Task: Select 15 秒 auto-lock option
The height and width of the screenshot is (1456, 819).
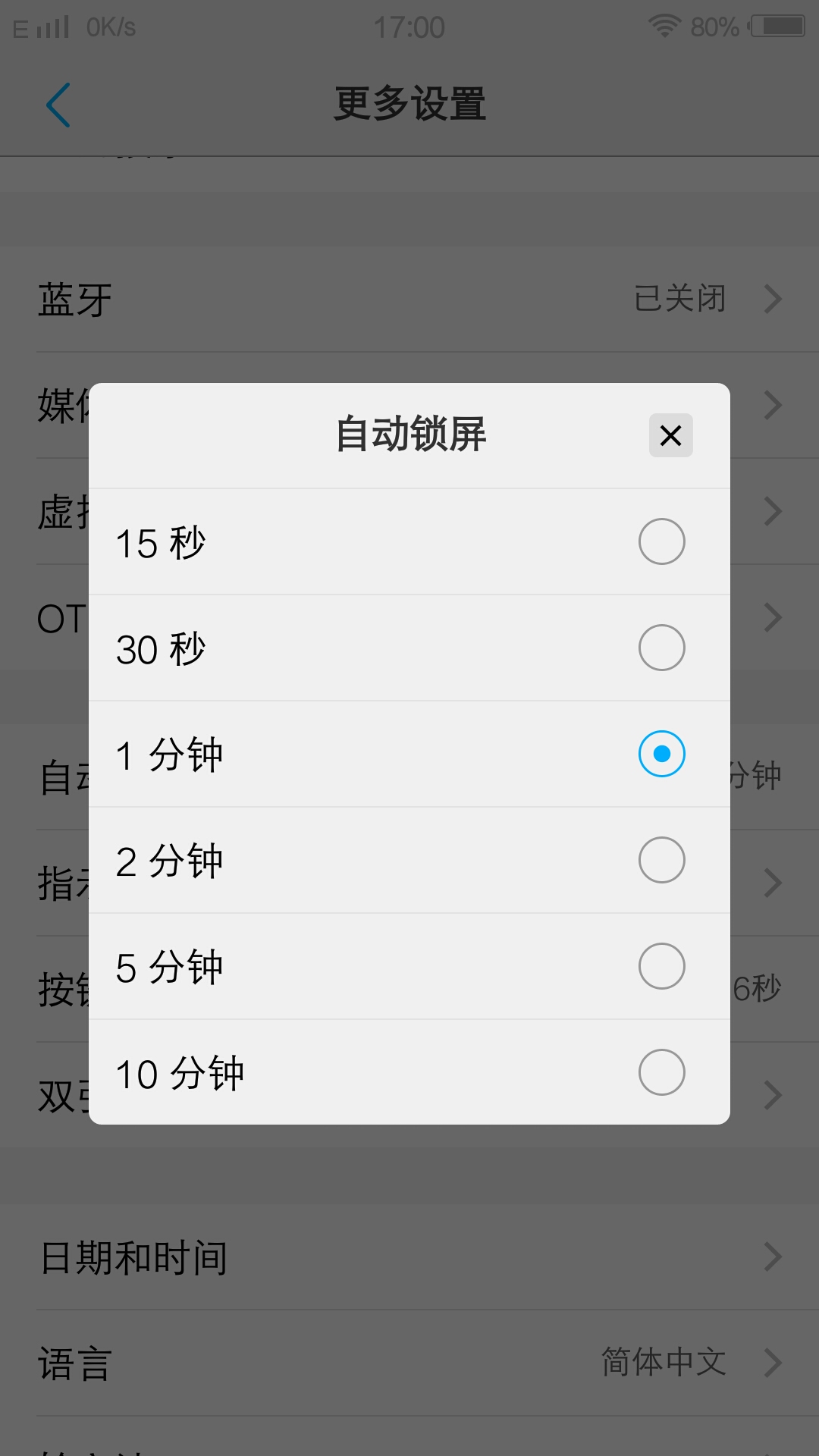Action: coord(661,541)
